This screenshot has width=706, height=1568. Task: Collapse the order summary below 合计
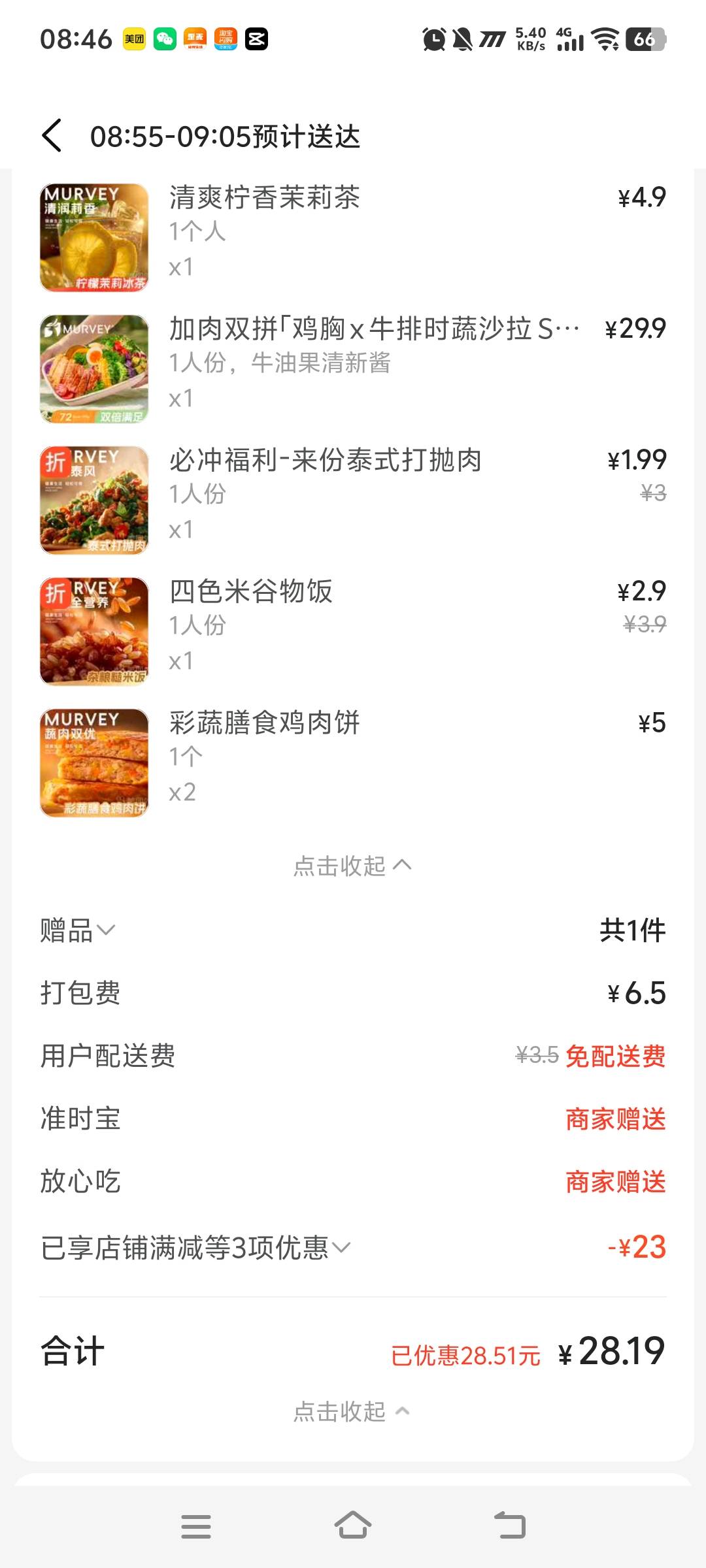pos(352,1411)
